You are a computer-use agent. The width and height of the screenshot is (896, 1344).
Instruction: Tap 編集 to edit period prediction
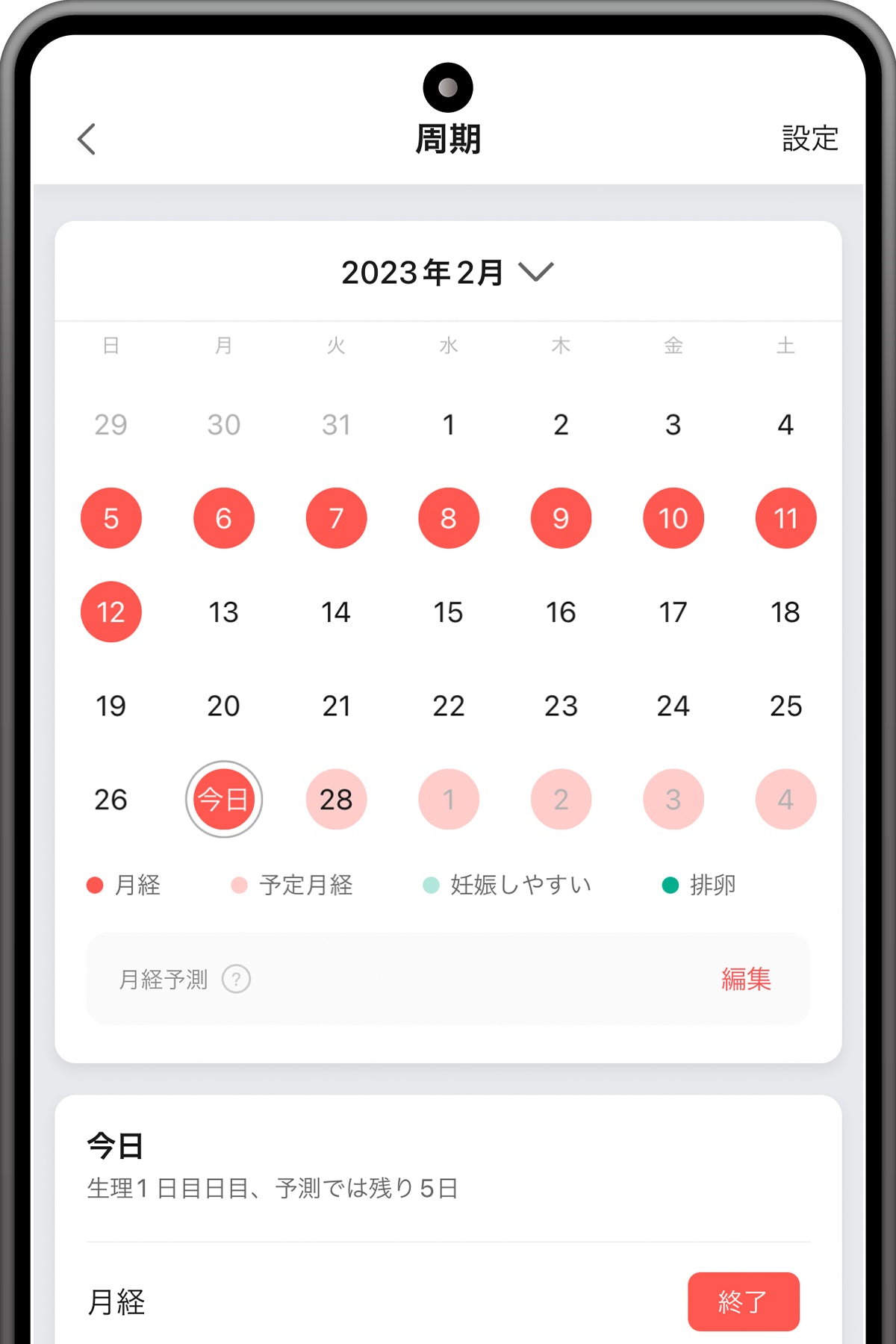click(x=745, y=979)
